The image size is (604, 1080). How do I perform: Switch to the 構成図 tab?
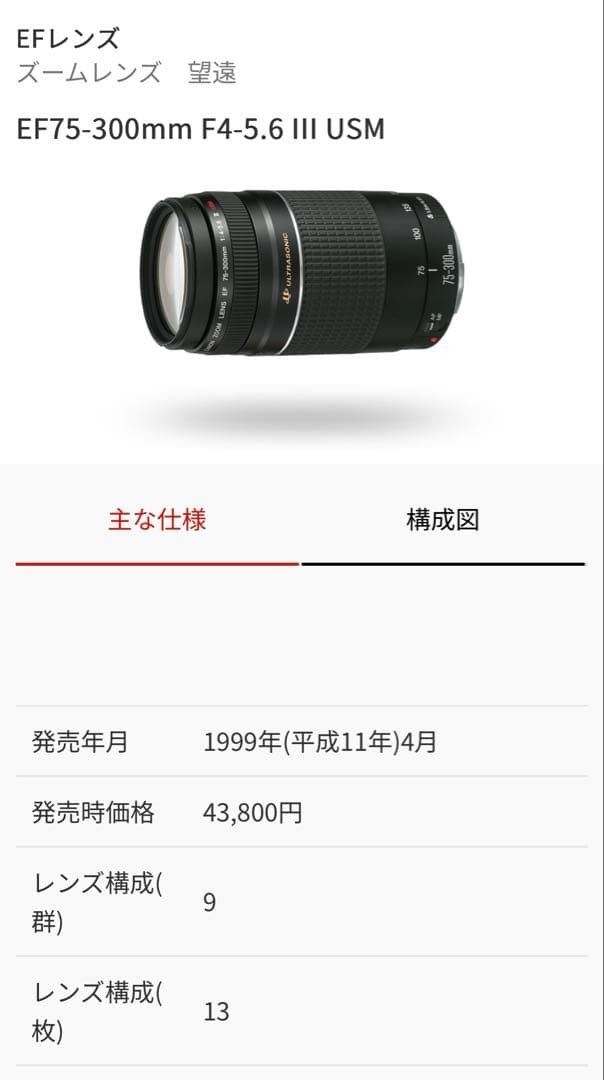point(443,521)
